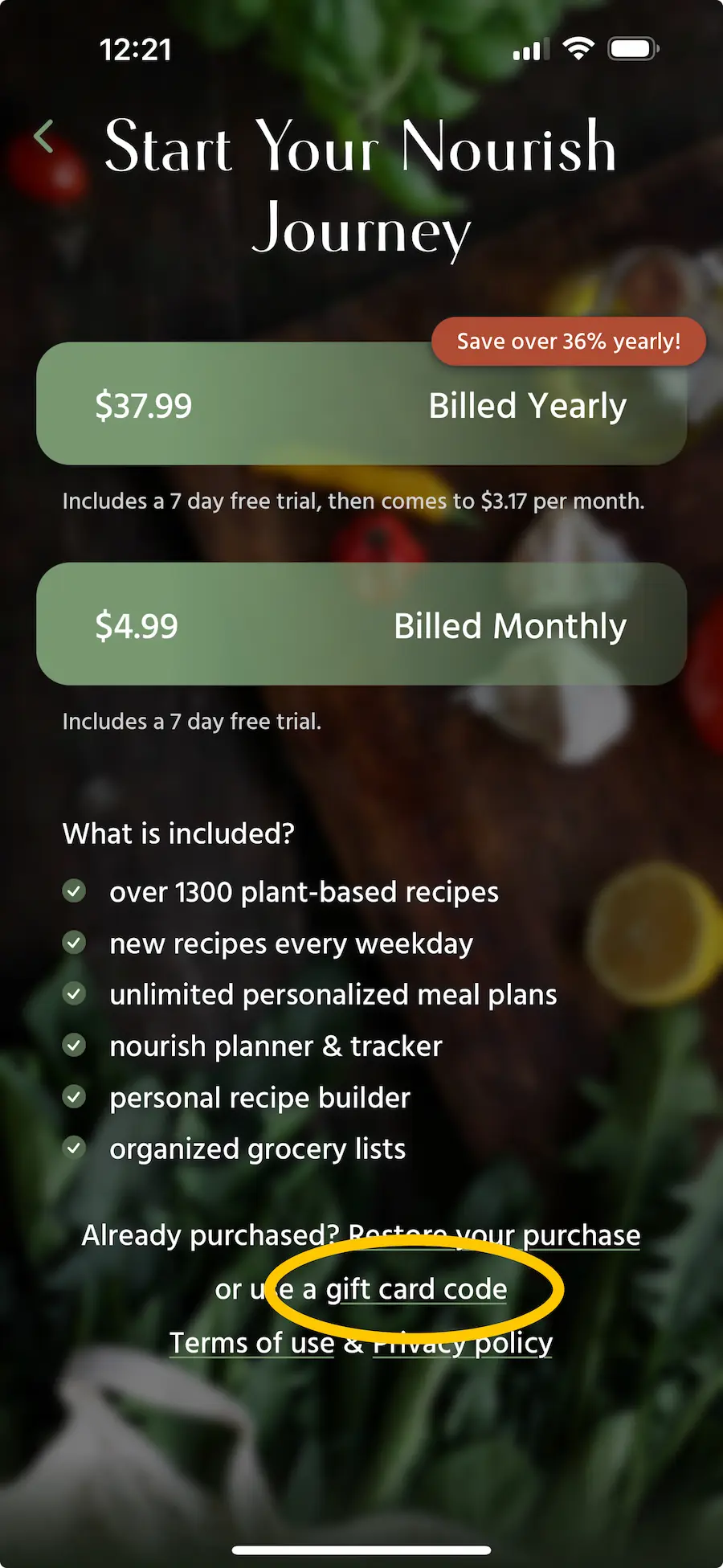723x1568 pixels.
Task: Choose the $4.99 Billed Monthly plan
Action: point(361,624)
